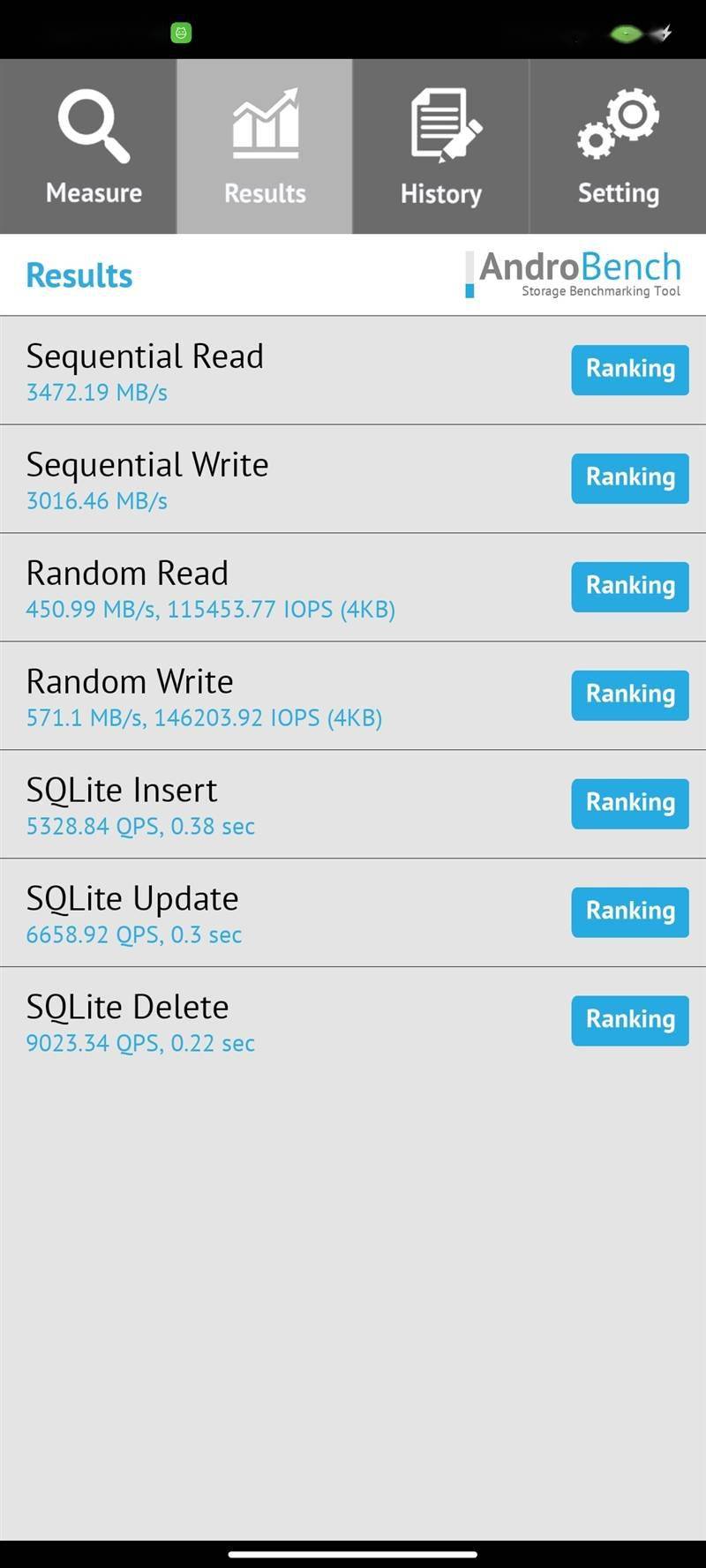Screen dimensions: 706x1568
Task: Go to the Setting tab
Action: click(618, 146)
